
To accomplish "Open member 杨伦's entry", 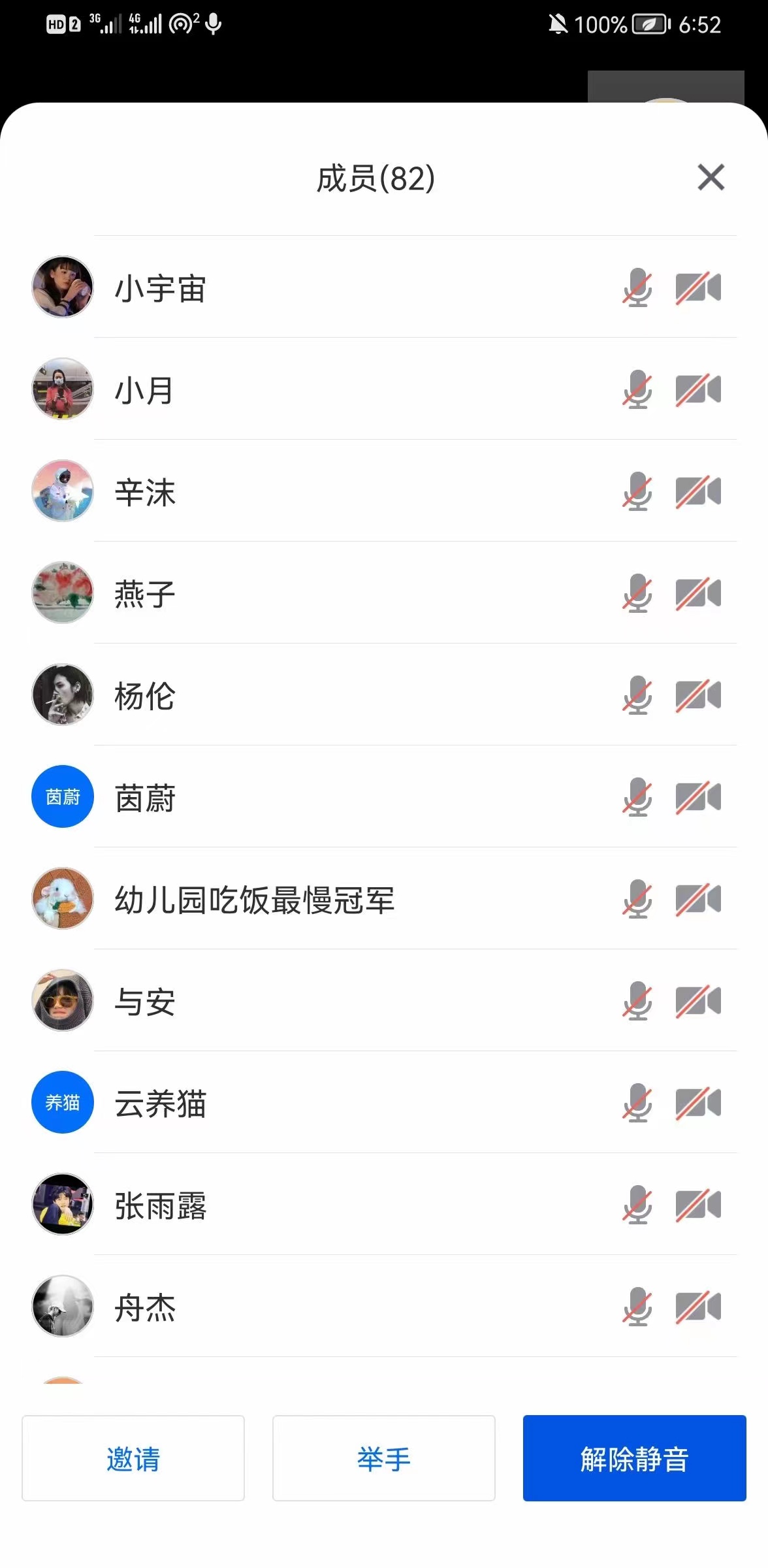I will [x=145, y=696].
